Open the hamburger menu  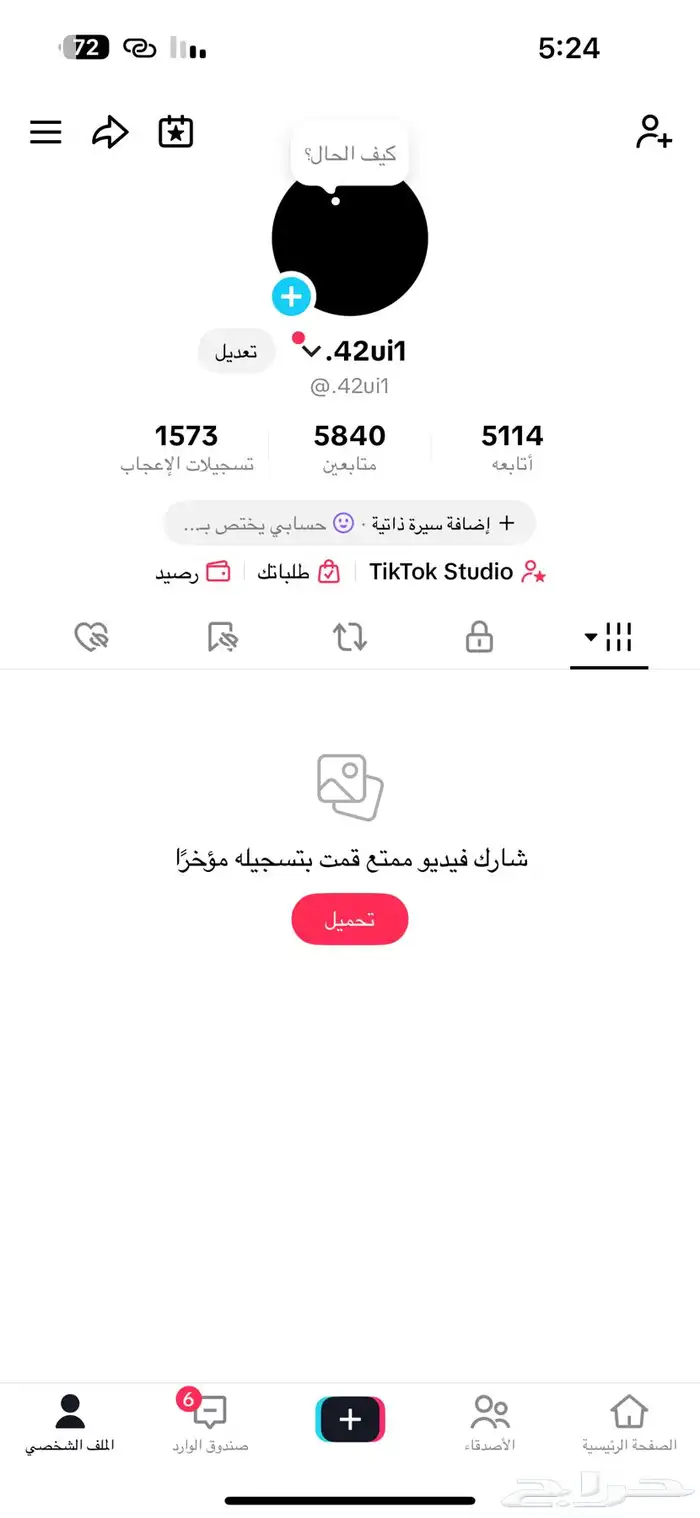coord(46,132)
